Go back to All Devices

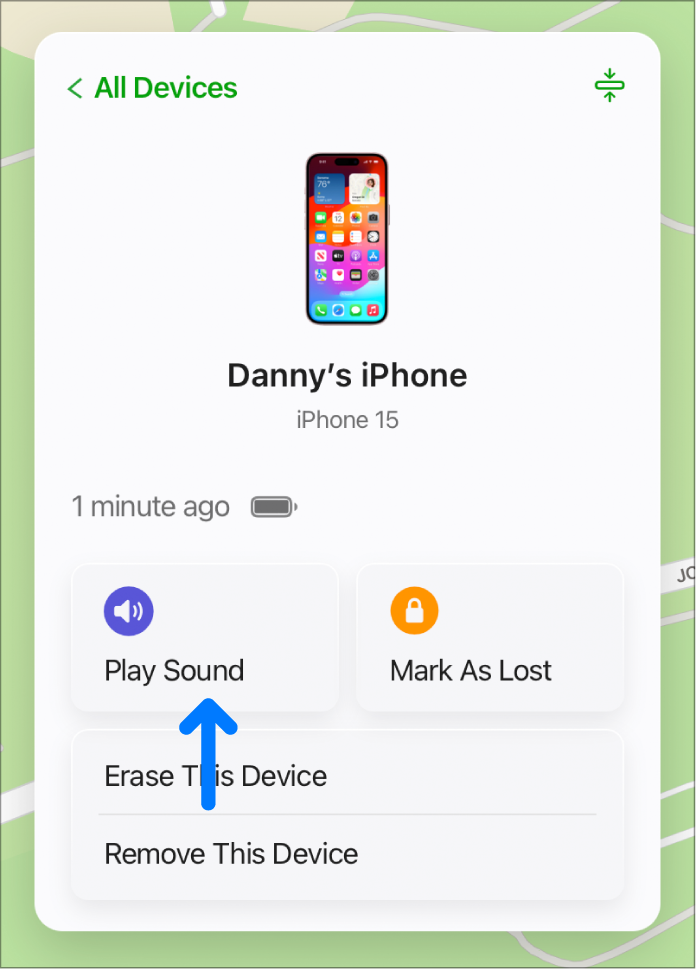[x=152, y=88]
